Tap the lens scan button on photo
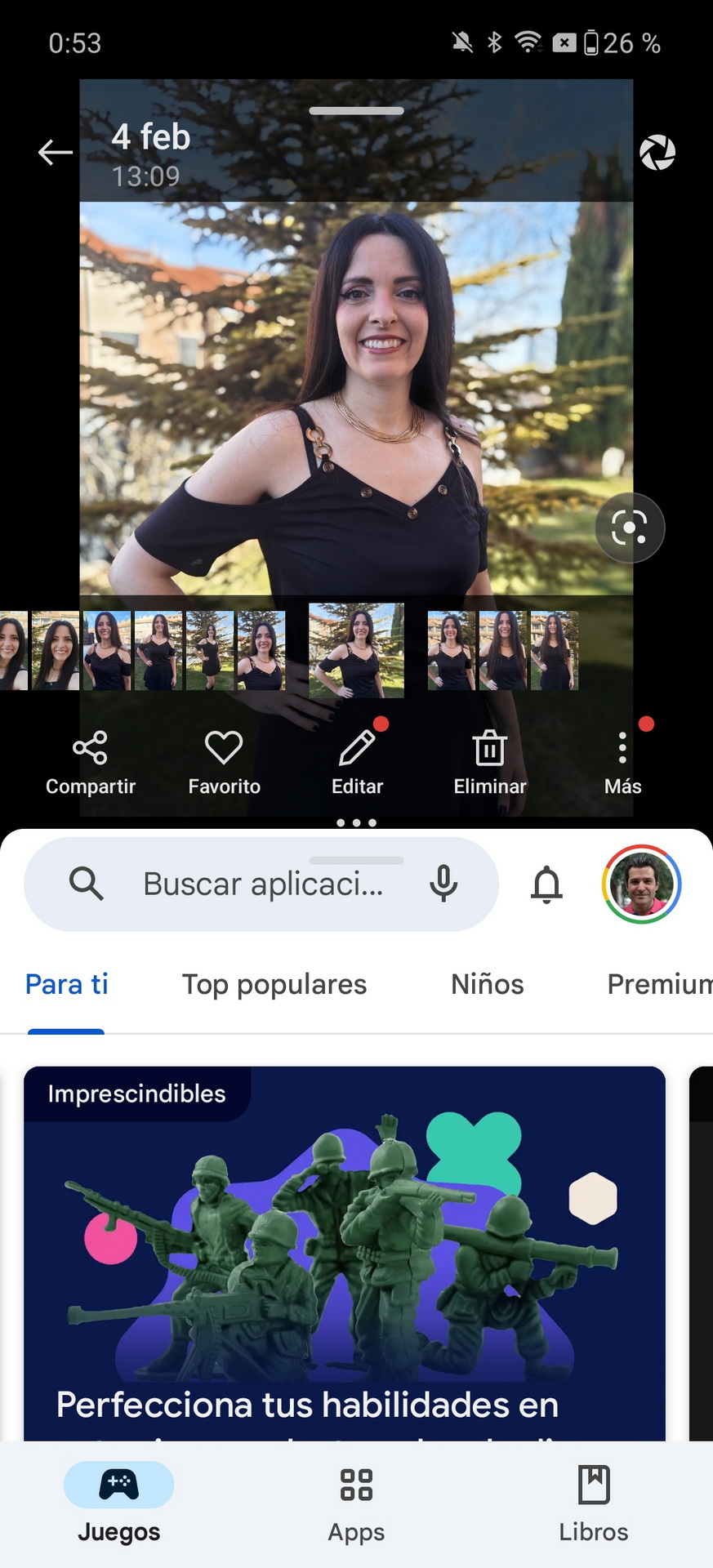This screenshot has width=713, height=1568. (x=630, y=528)
